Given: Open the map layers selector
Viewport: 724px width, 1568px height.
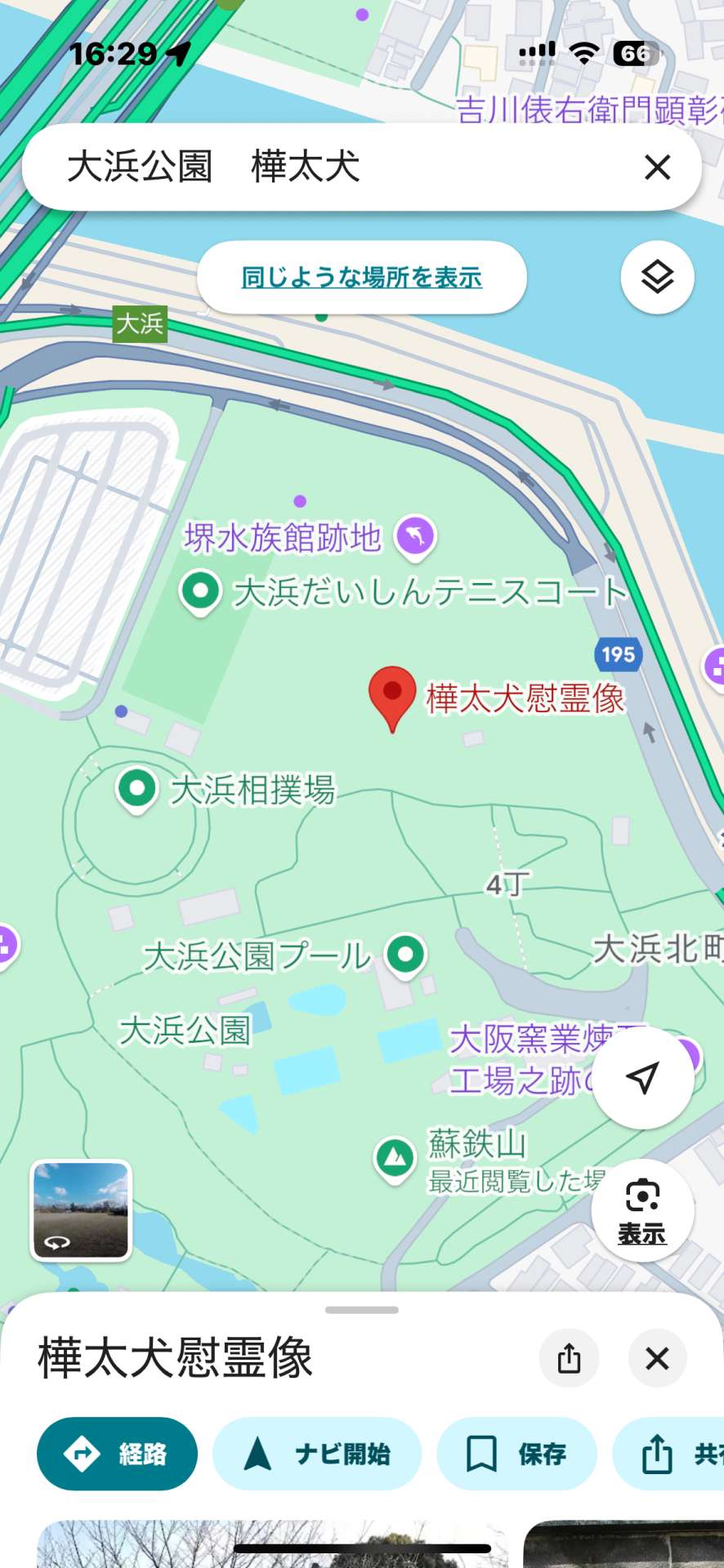Looking at the screenshot, I should click(x=657, y=278).
